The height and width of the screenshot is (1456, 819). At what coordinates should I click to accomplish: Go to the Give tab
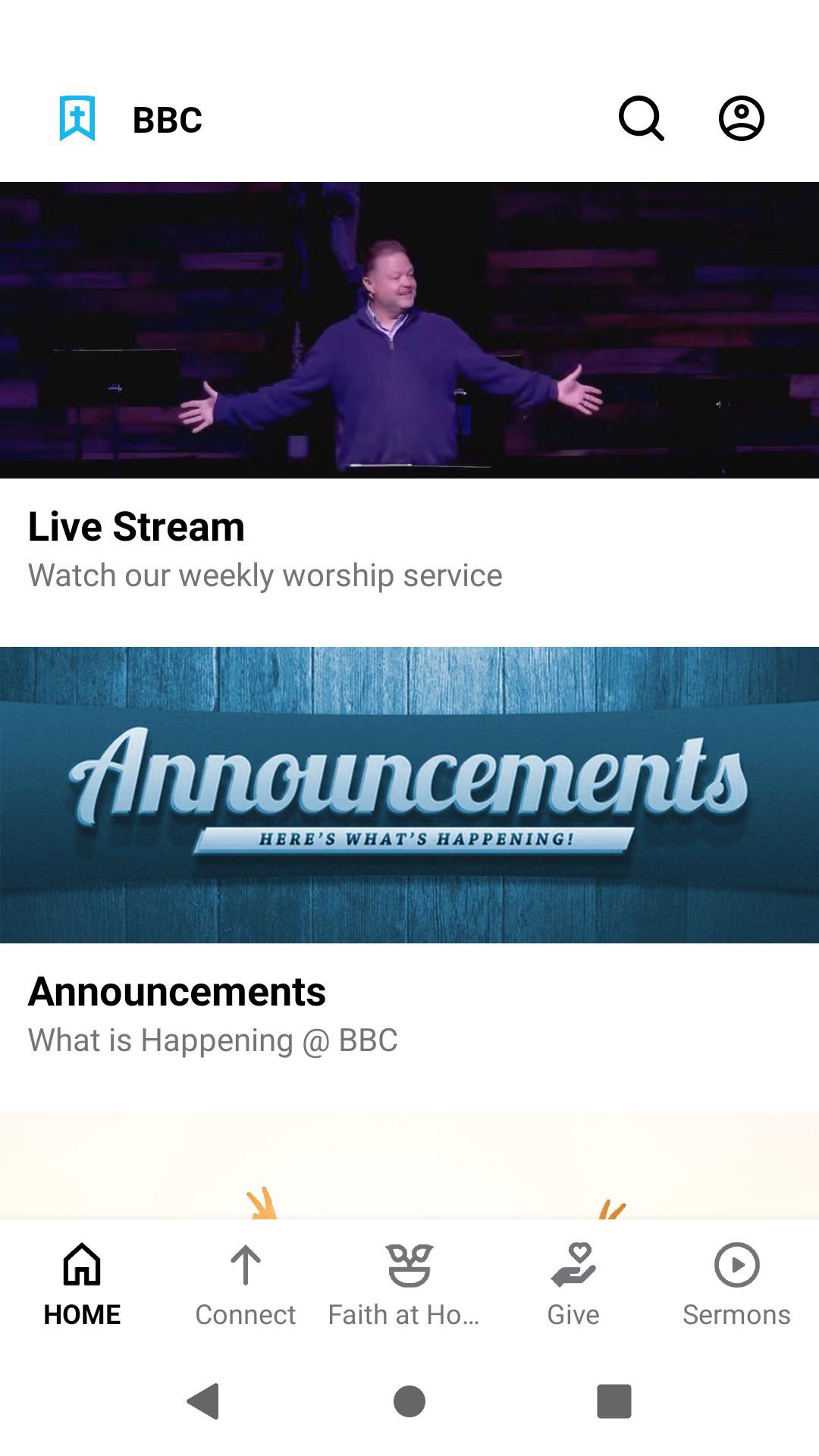click(573, 1285)
